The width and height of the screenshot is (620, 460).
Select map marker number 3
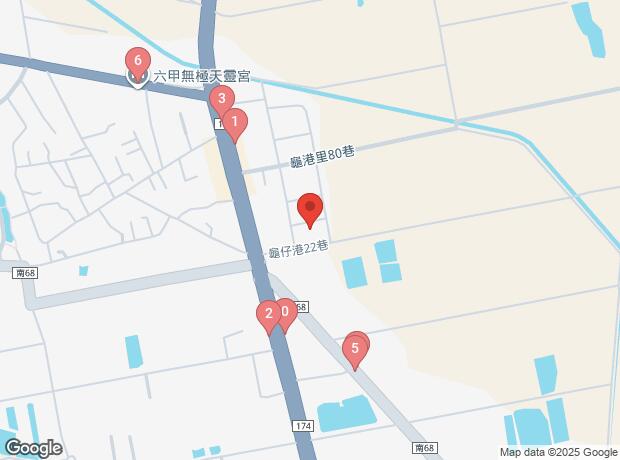pos(220,99)
